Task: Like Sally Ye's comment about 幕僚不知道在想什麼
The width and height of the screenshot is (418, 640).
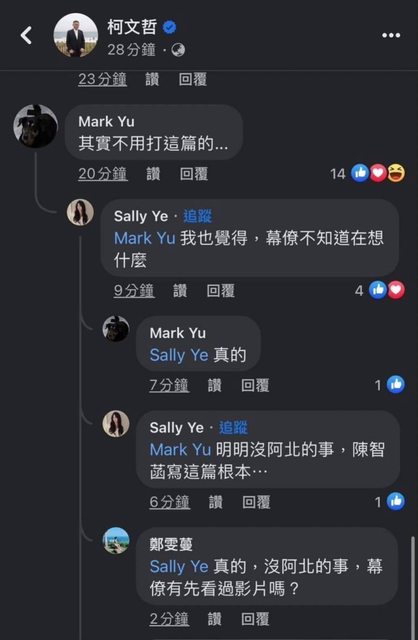Action: (x=180, y=291)
